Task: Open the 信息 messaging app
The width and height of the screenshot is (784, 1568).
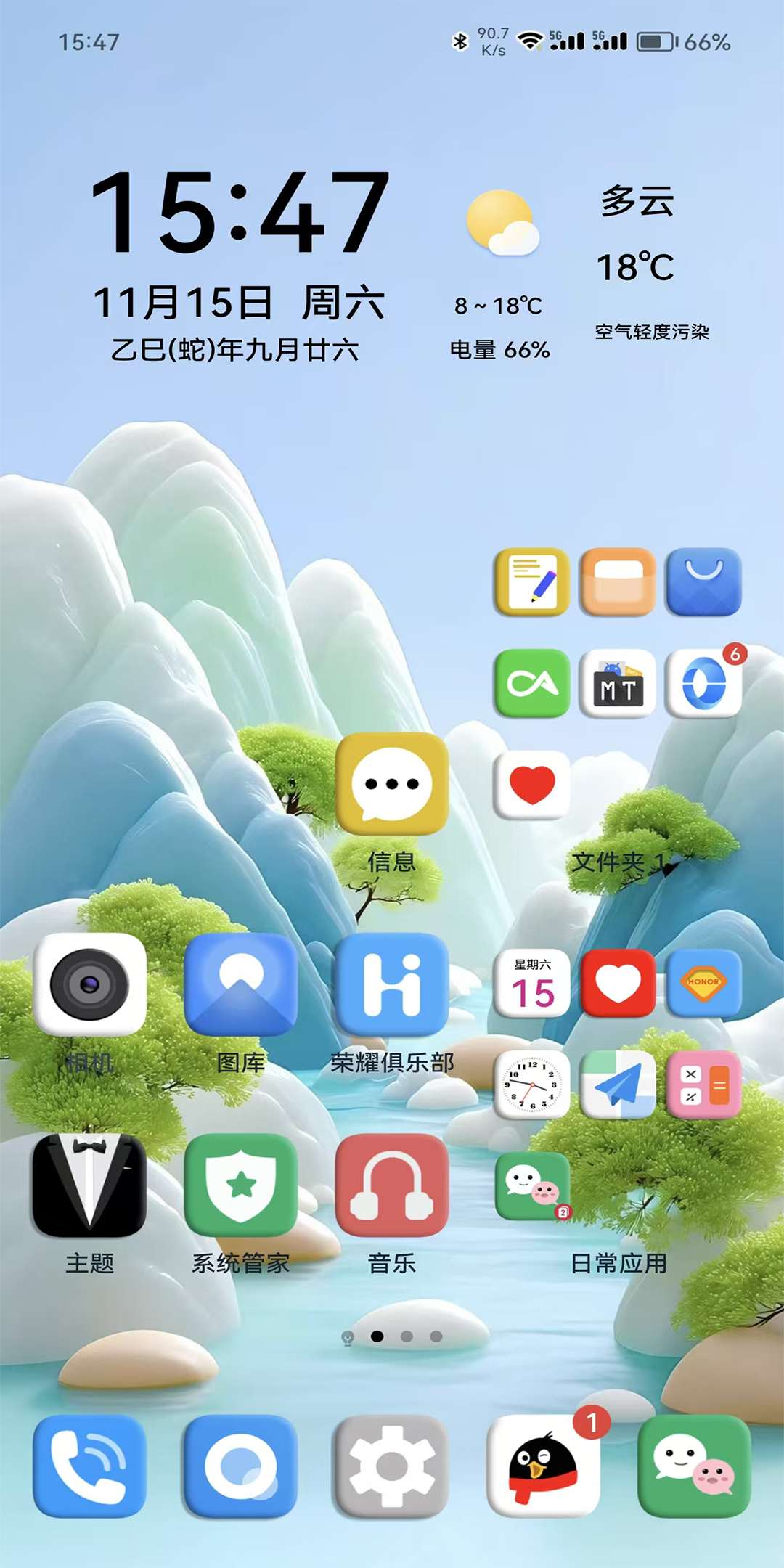Action: coord(391,785)
